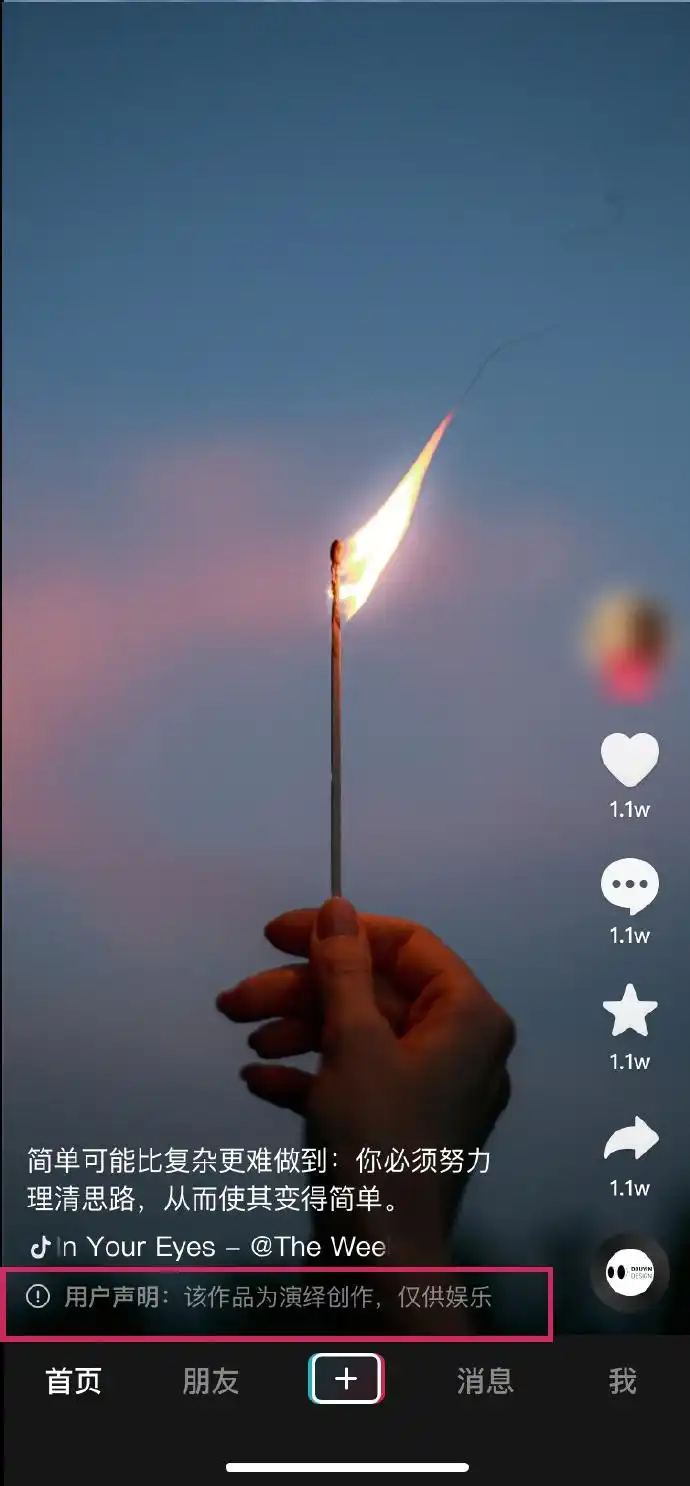Favorite the video with the star icon
The height and width of the screenshot is (1486, 690).
[629, 1012]
